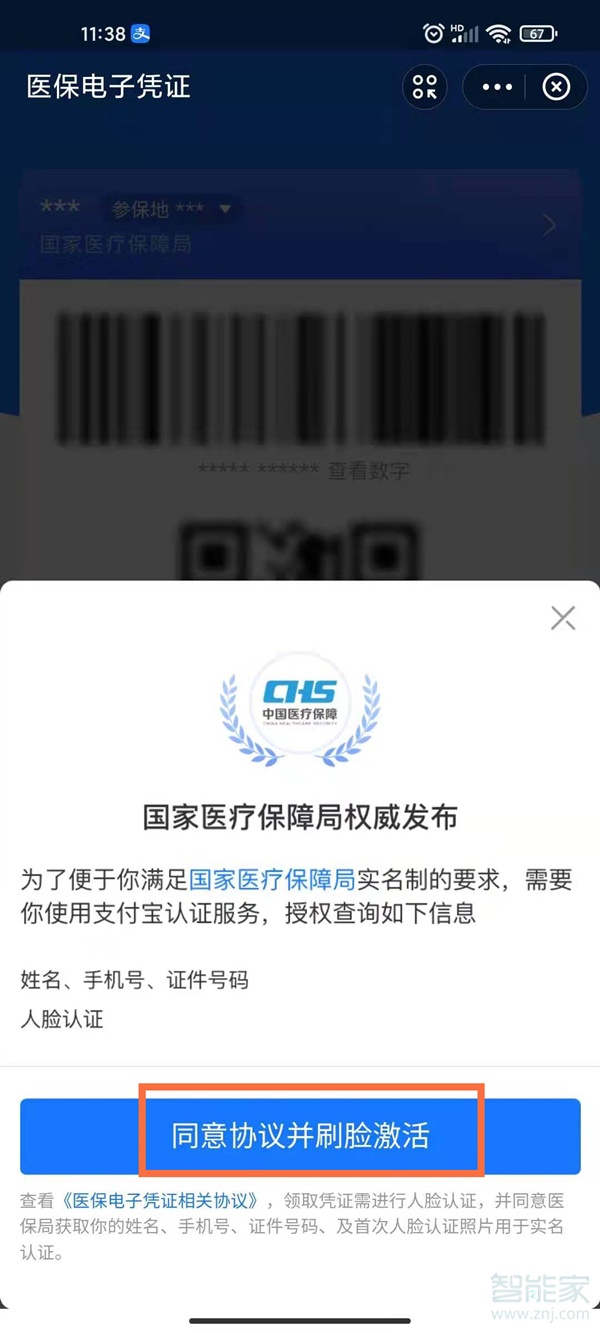Viewport: 600px width, 1333px height.
Task: Tap 同意协议并刷脸激活 button
Action: tap(300, 1136)
